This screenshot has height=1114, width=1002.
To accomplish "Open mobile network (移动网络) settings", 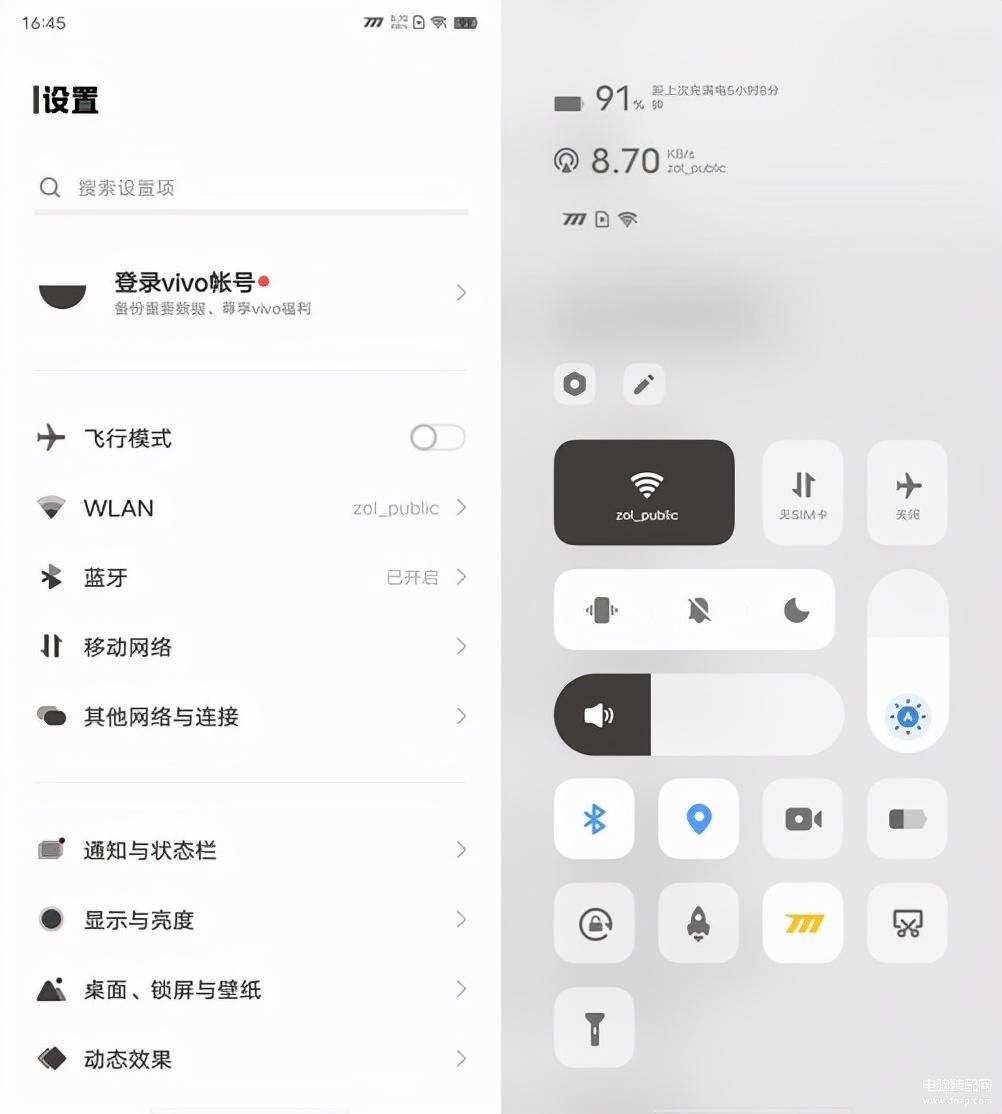I will pyautogui.click(x=250, y=647).
